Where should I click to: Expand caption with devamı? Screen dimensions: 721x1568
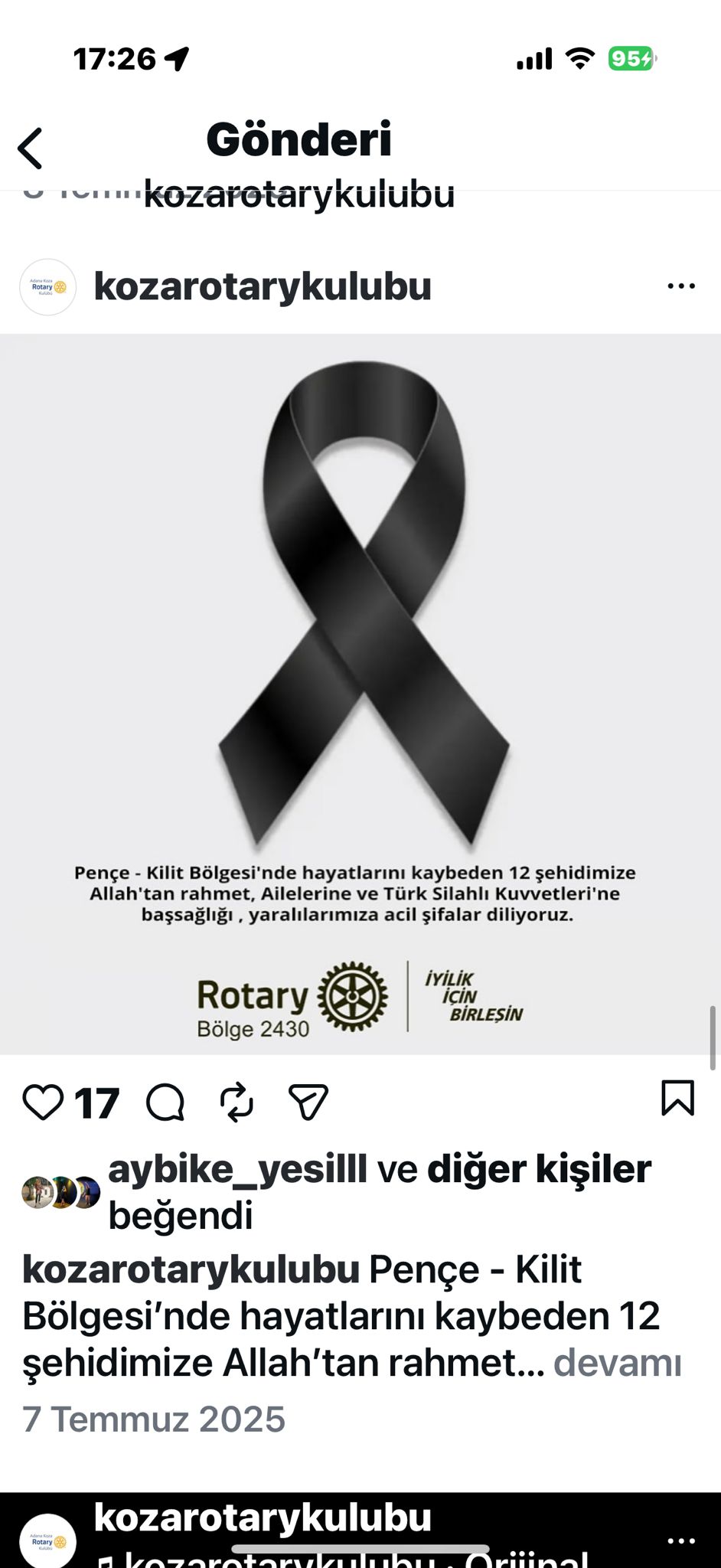(x=617, y=1363)
